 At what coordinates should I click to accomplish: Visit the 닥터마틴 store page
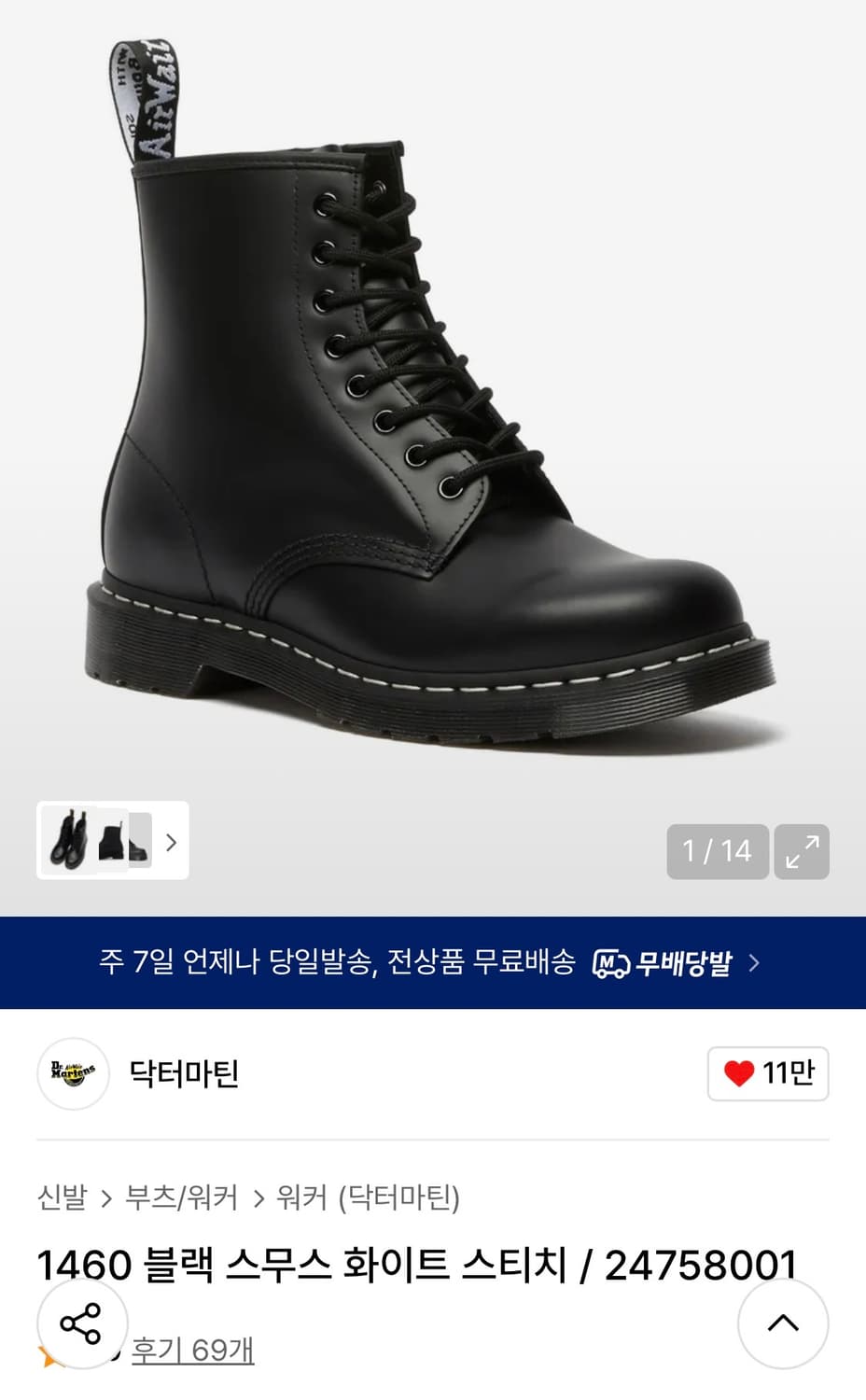click(x=183, y=1074)
